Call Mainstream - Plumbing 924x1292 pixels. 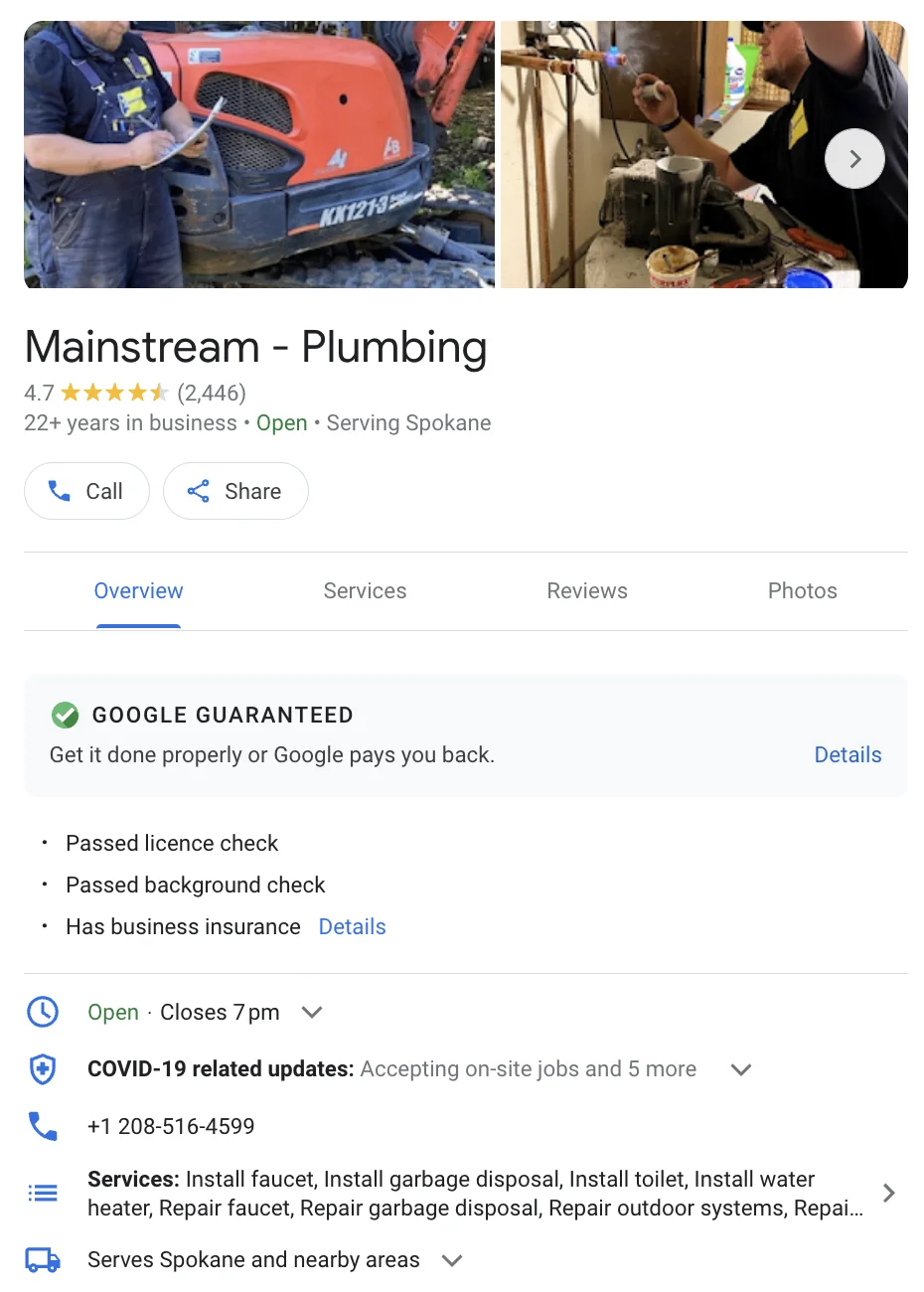click(x=86, y=491)
